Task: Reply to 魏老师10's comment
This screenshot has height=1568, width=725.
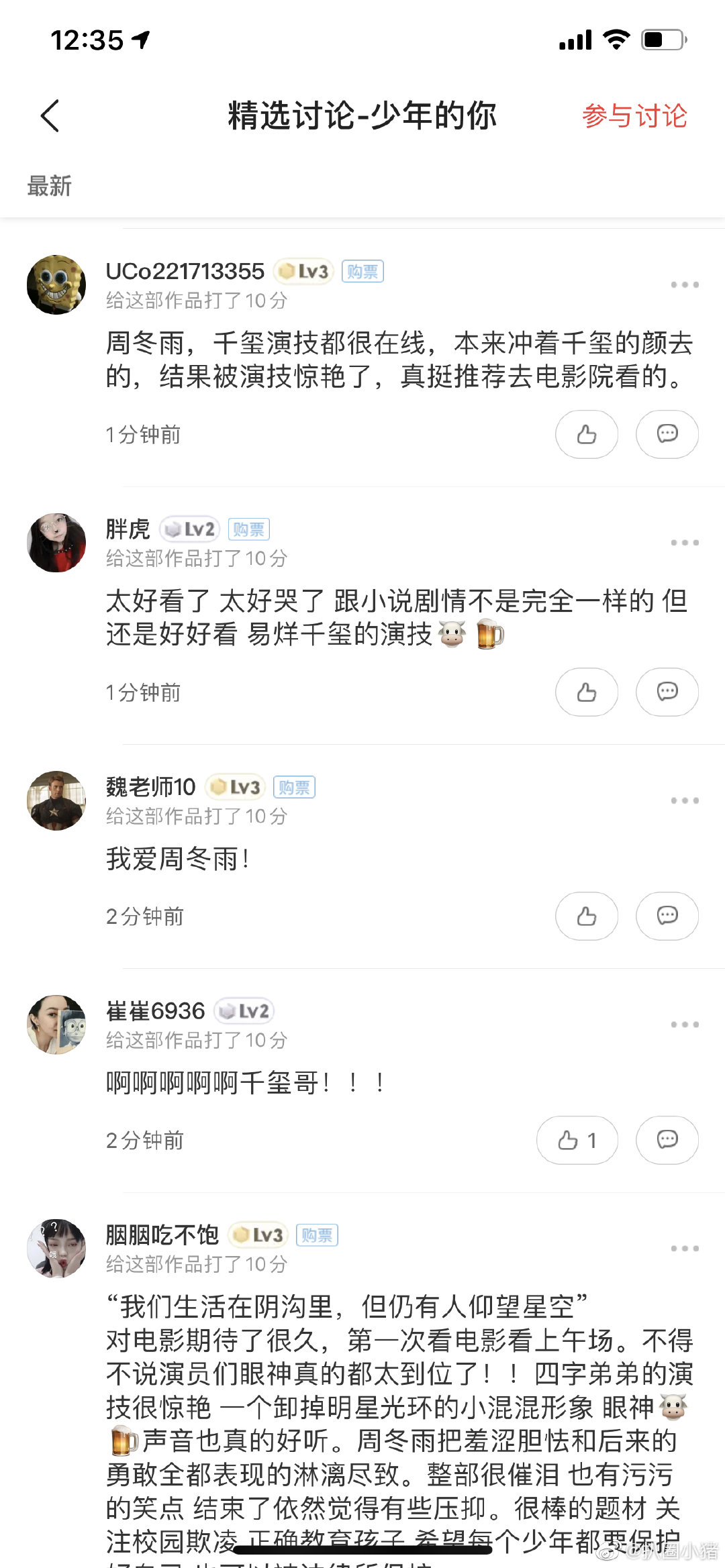Action: [x=667, y=916]
